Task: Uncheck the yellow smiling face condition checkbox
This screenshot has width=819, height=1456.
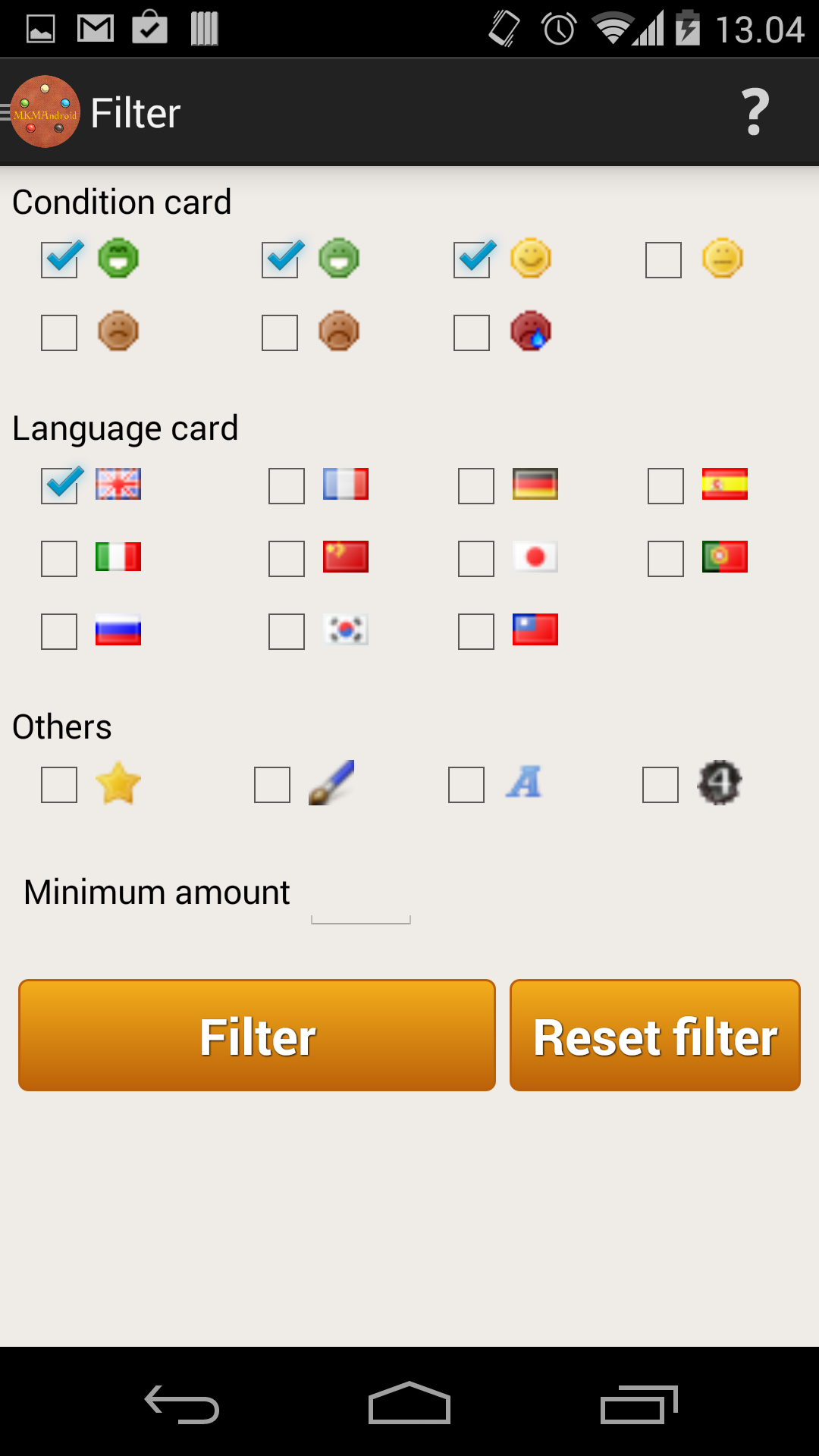Action: (472, 259)
